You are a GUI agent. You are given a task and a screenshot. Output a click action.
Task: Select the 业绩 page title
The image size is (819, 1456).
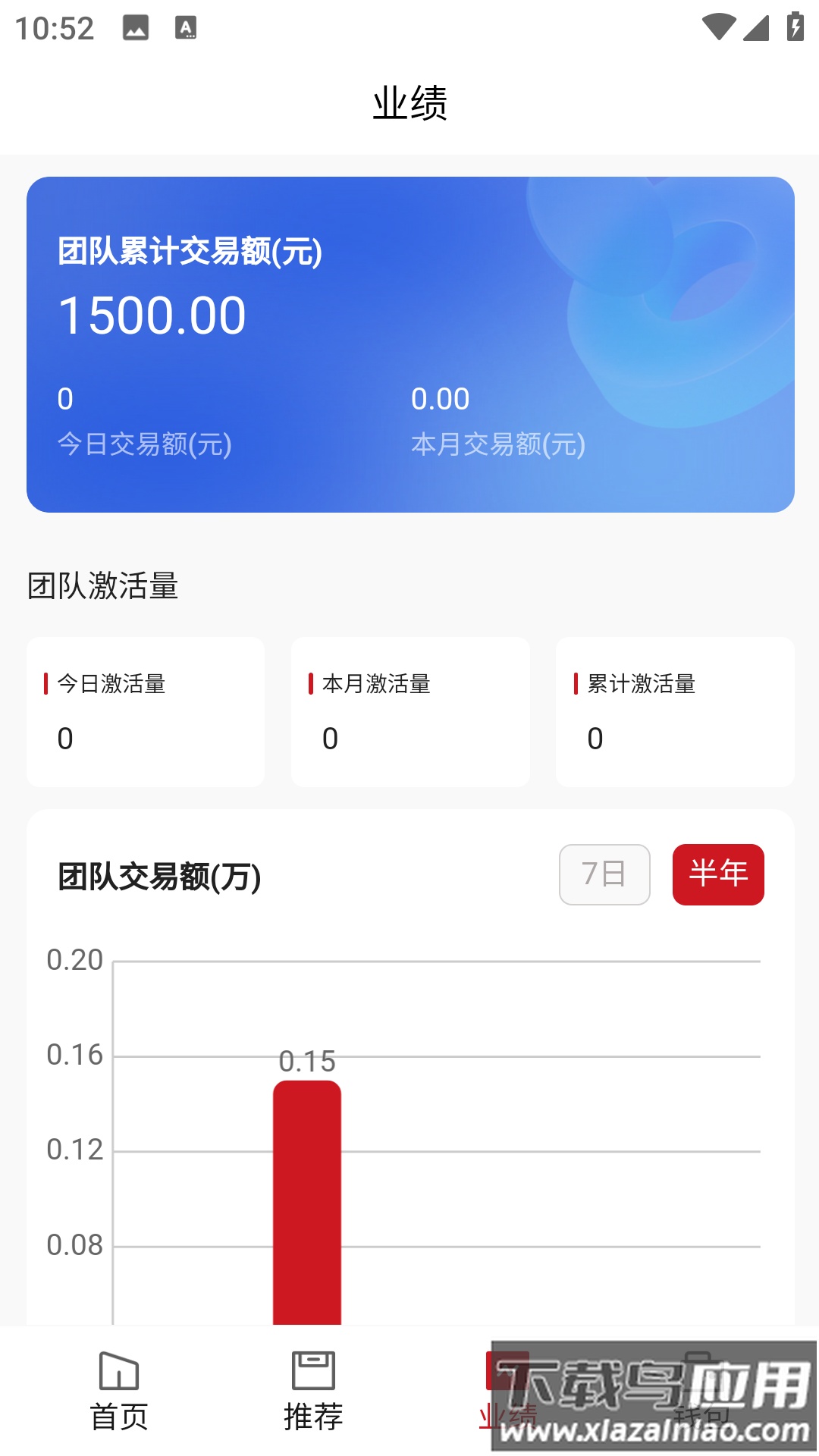click(409, 104)
